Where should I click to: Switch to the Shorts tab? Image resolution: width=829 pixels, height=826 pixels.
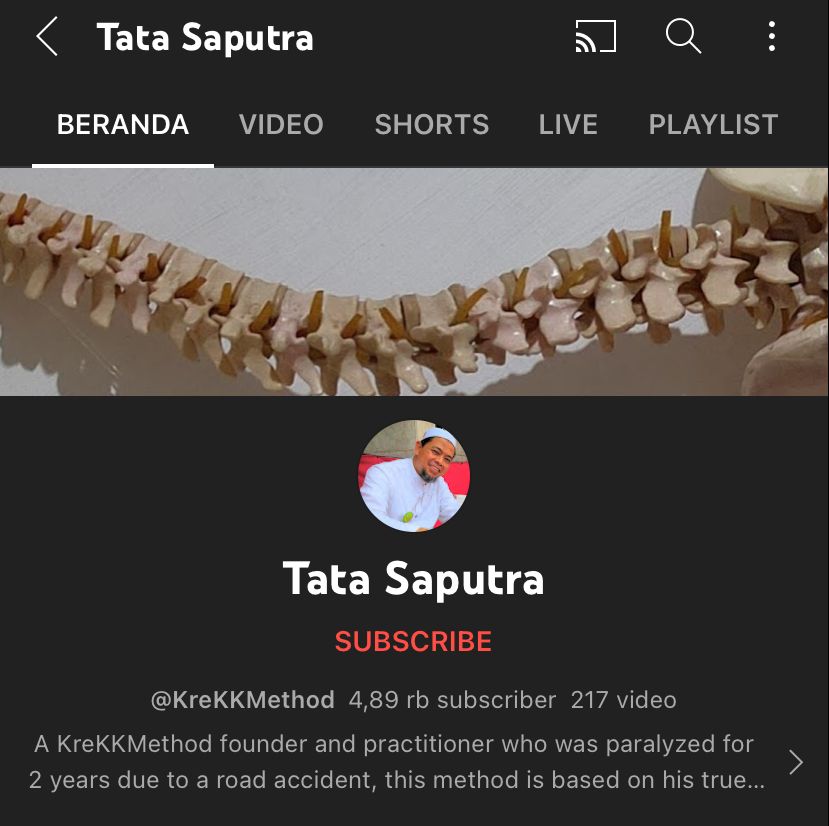click(432, 125)
